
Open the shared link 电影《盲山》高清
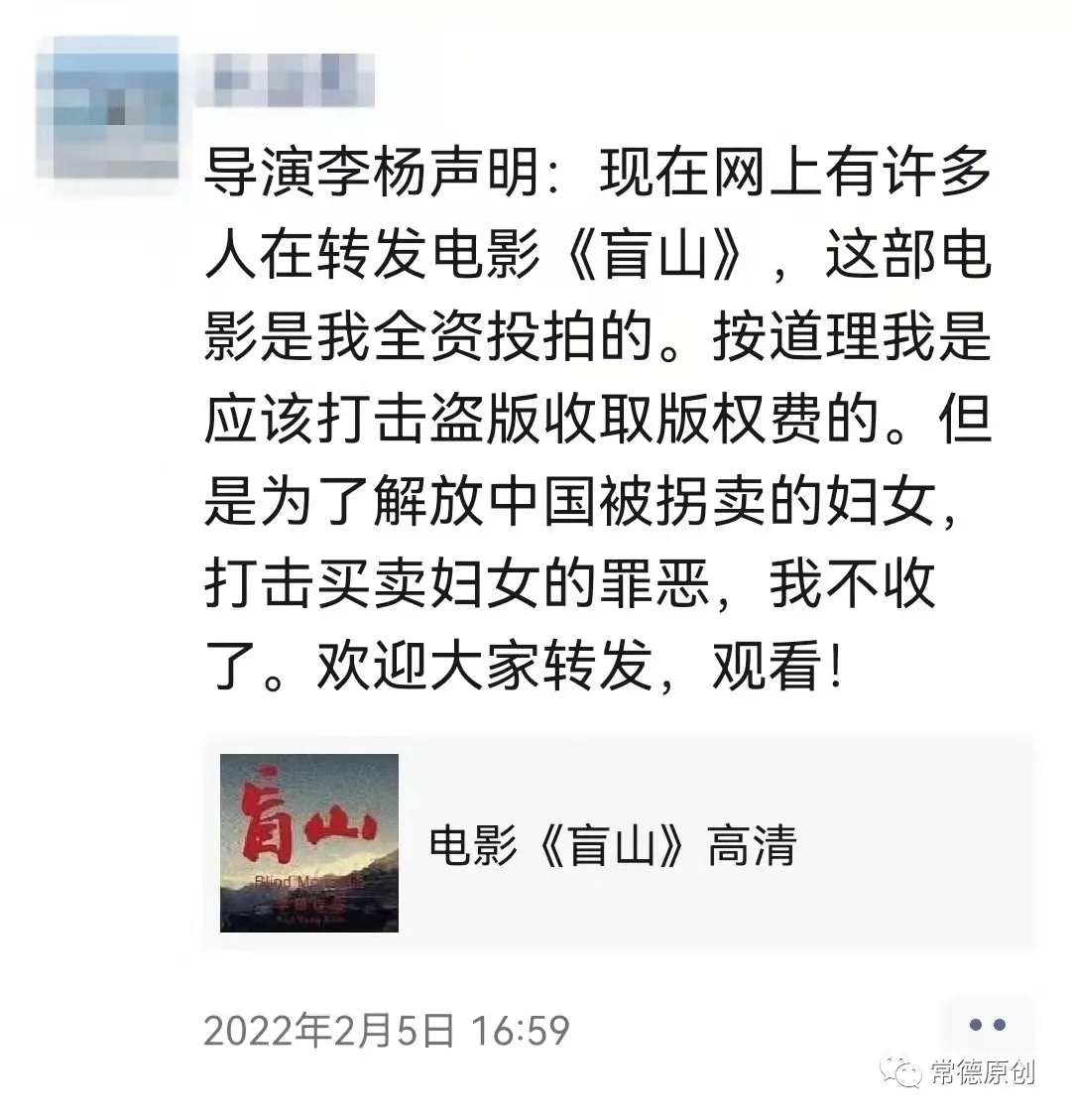pos(615,844)
